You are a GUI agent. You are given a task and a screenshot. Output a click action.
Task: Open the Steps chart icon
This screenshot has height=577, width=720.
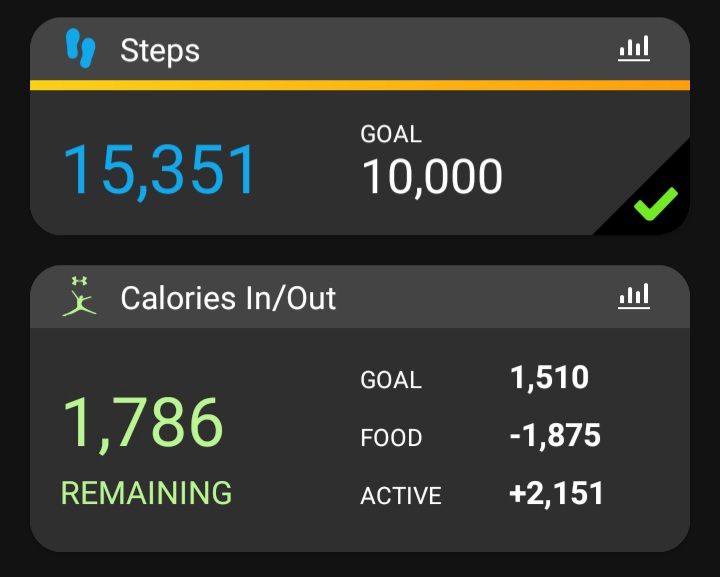pyautogui.click(x=634, y=49)
